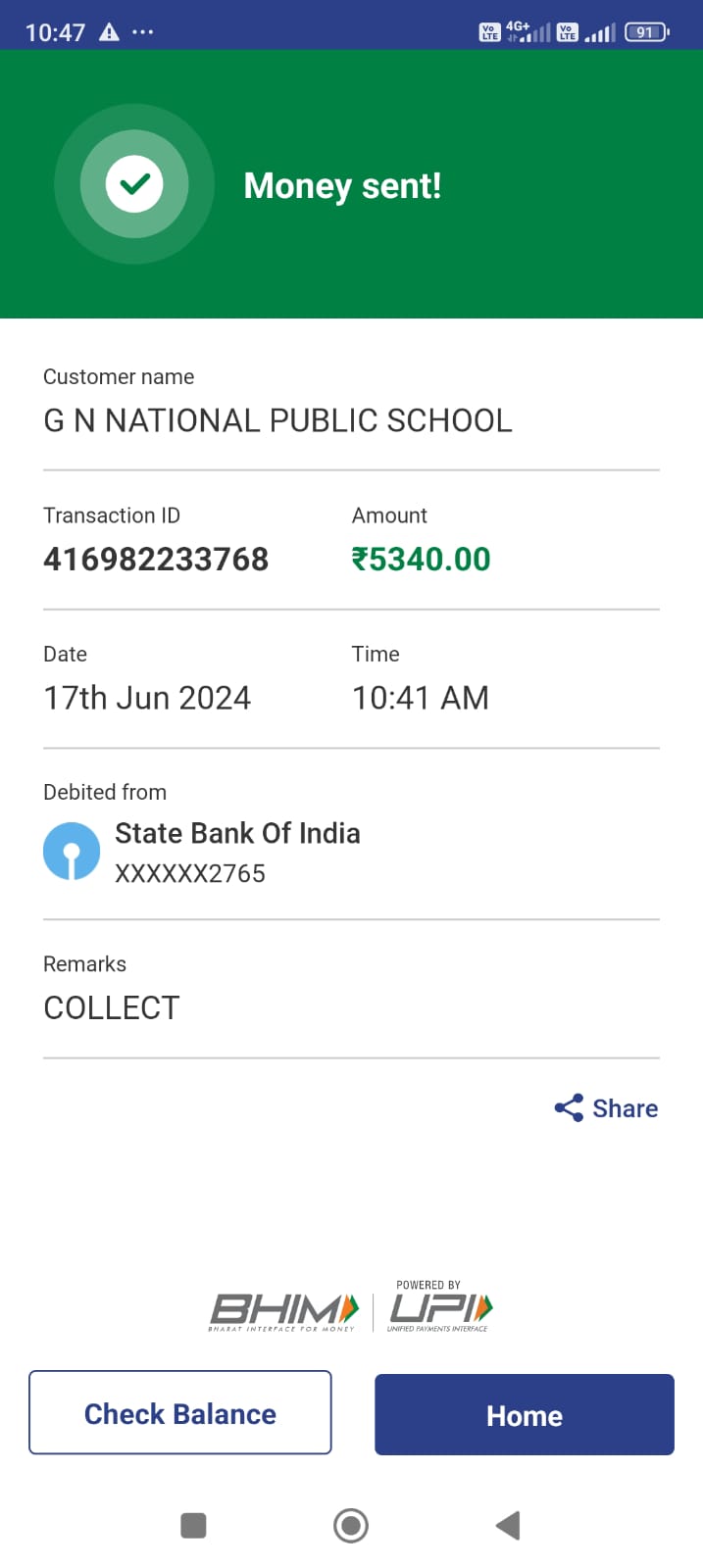Share this payment receipt
Image resolution: width=703 pixels, height=1568 pixels.
(607, 1108)
